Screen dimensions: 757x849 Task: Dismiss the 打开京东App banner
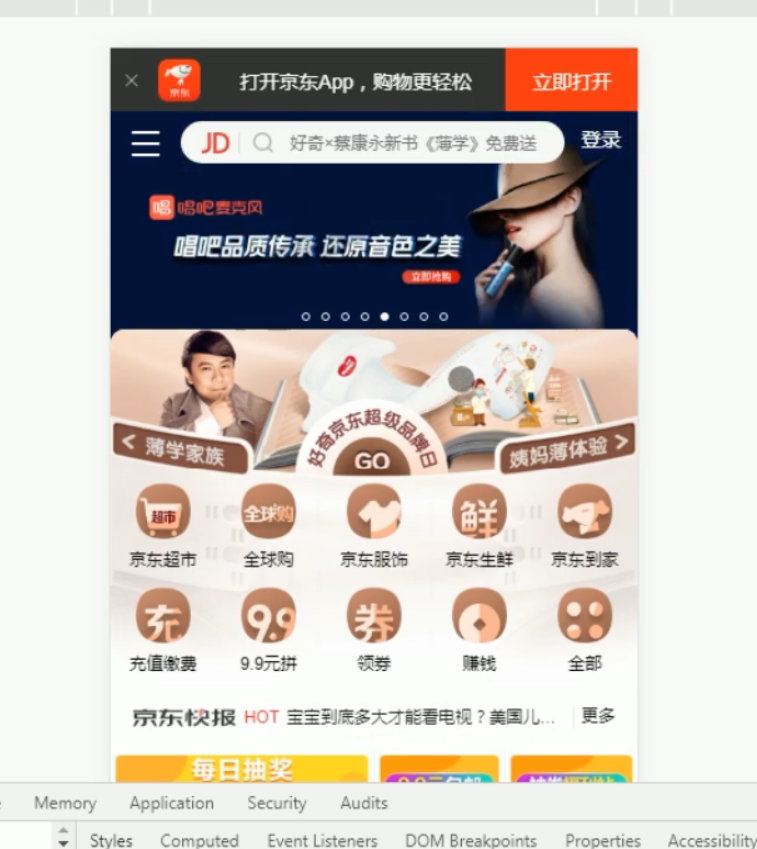[131, 81]
